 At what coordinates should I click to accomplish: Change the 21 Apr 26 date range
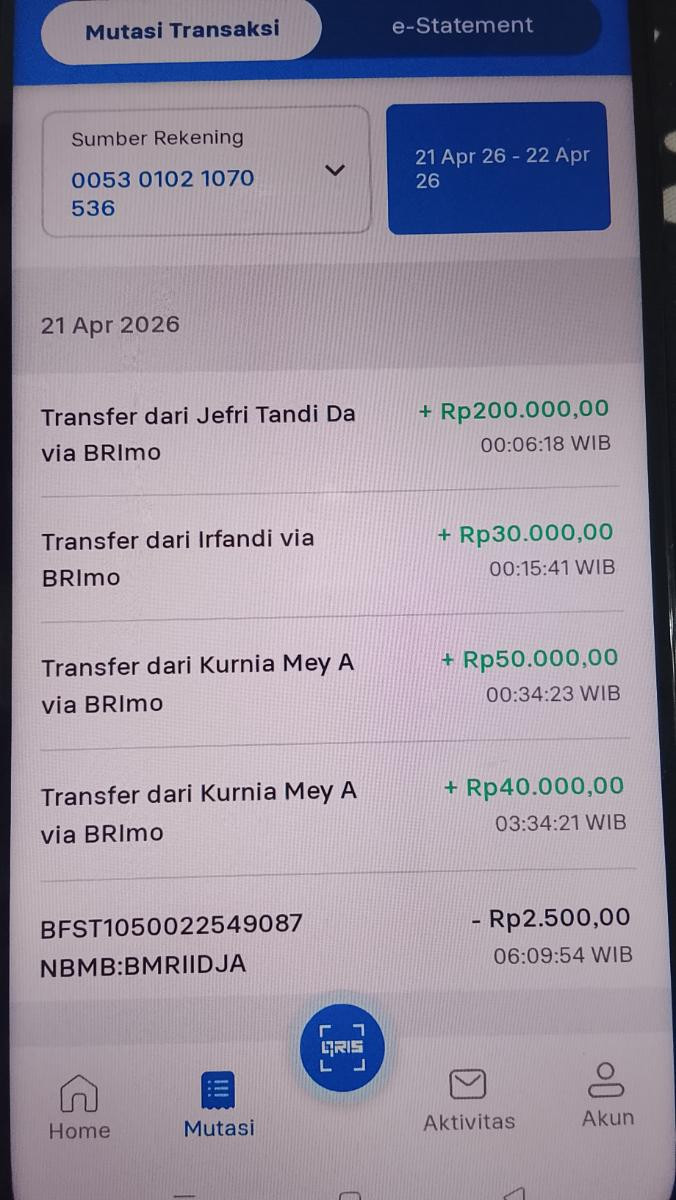click(498, 168)
